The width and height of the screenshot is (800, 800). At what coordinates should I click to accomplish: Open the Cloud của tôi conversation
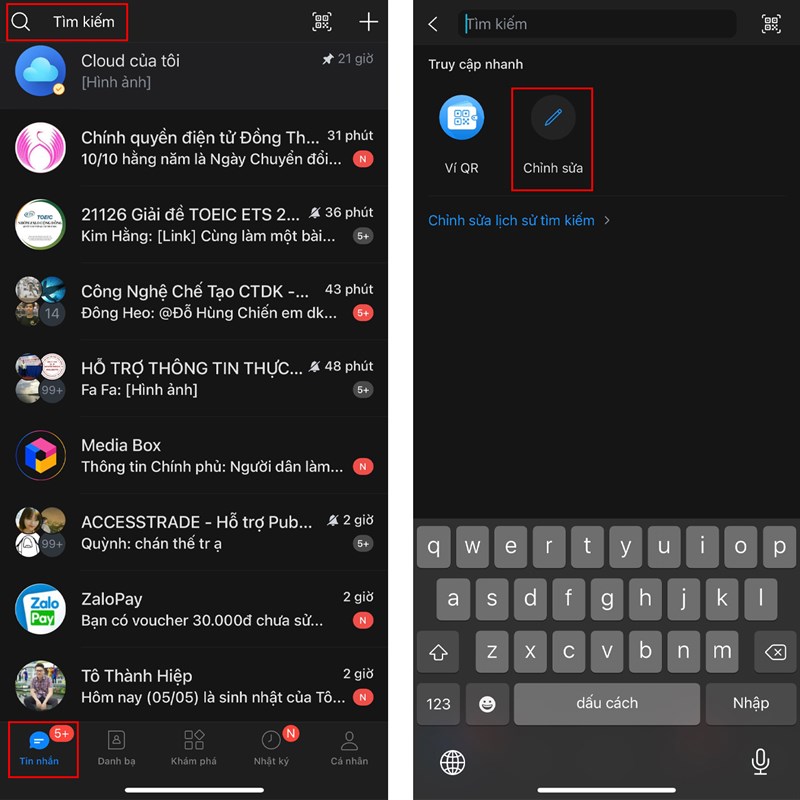200,72
